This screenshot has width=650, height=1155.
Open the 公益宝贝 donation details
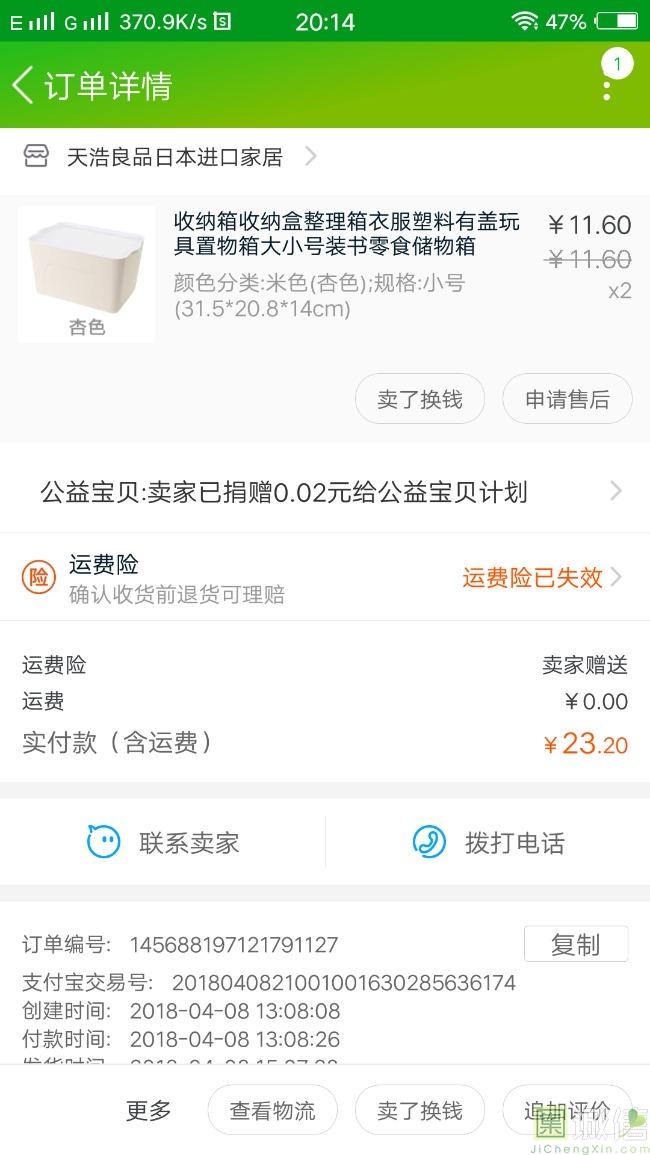tap(325, 492)
